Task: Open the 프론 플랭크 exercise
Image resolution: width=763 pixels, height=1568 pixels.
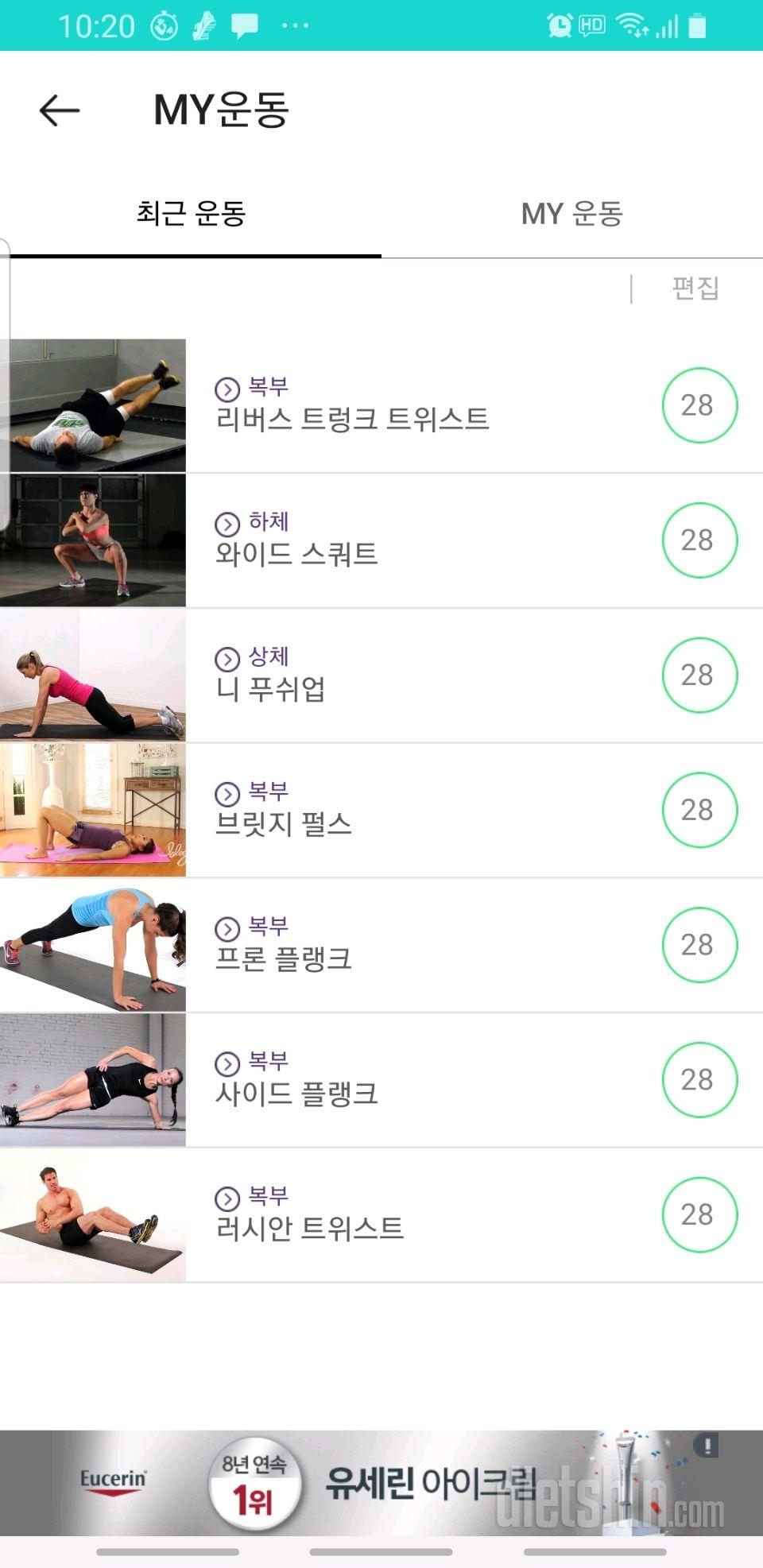Action: coord(284,958)
